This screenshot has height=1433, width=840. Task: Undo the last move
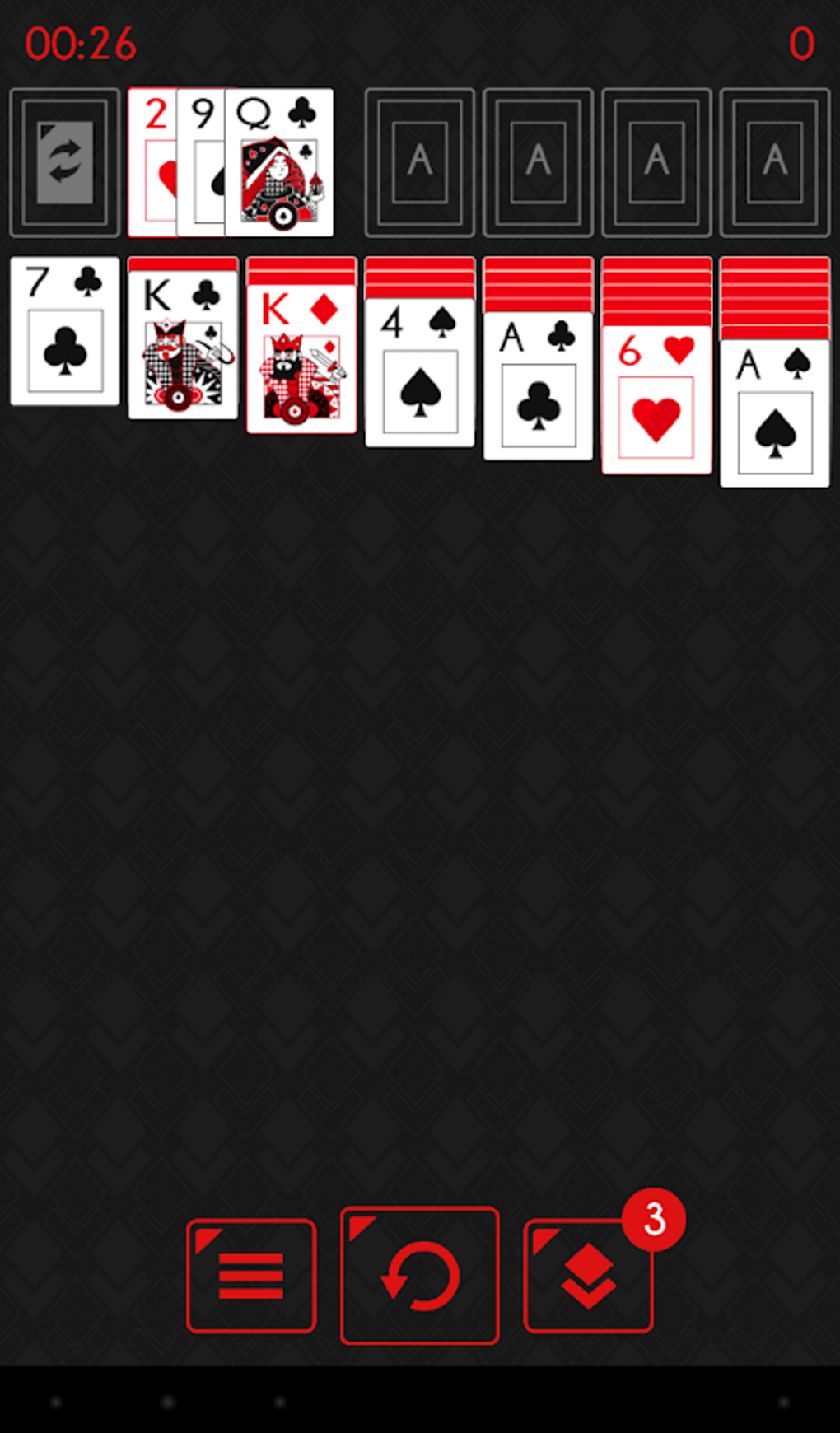420,1275
